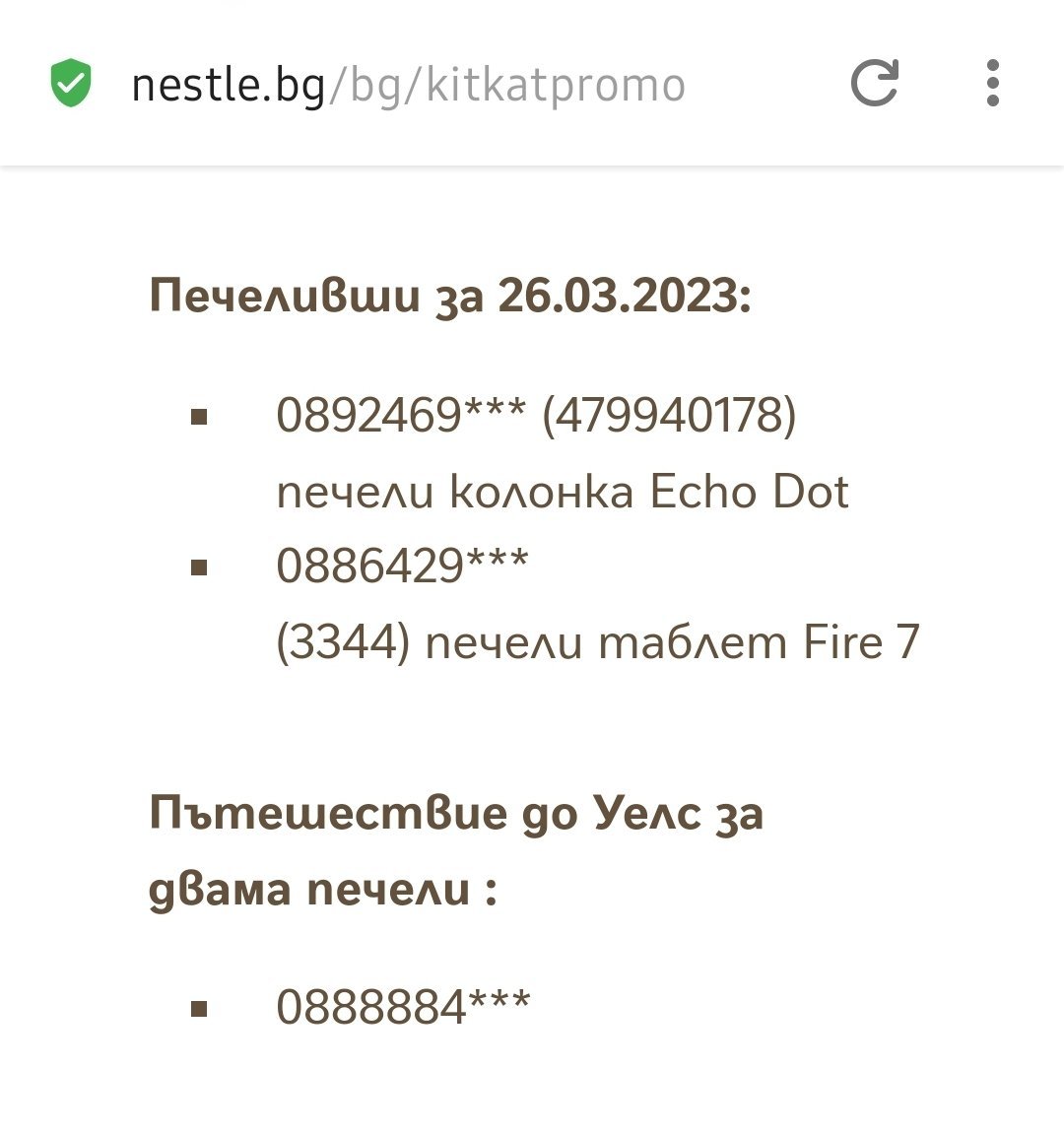
Task: Open the browser's three-dot overflow menu
Action: (x=993, y=83)
